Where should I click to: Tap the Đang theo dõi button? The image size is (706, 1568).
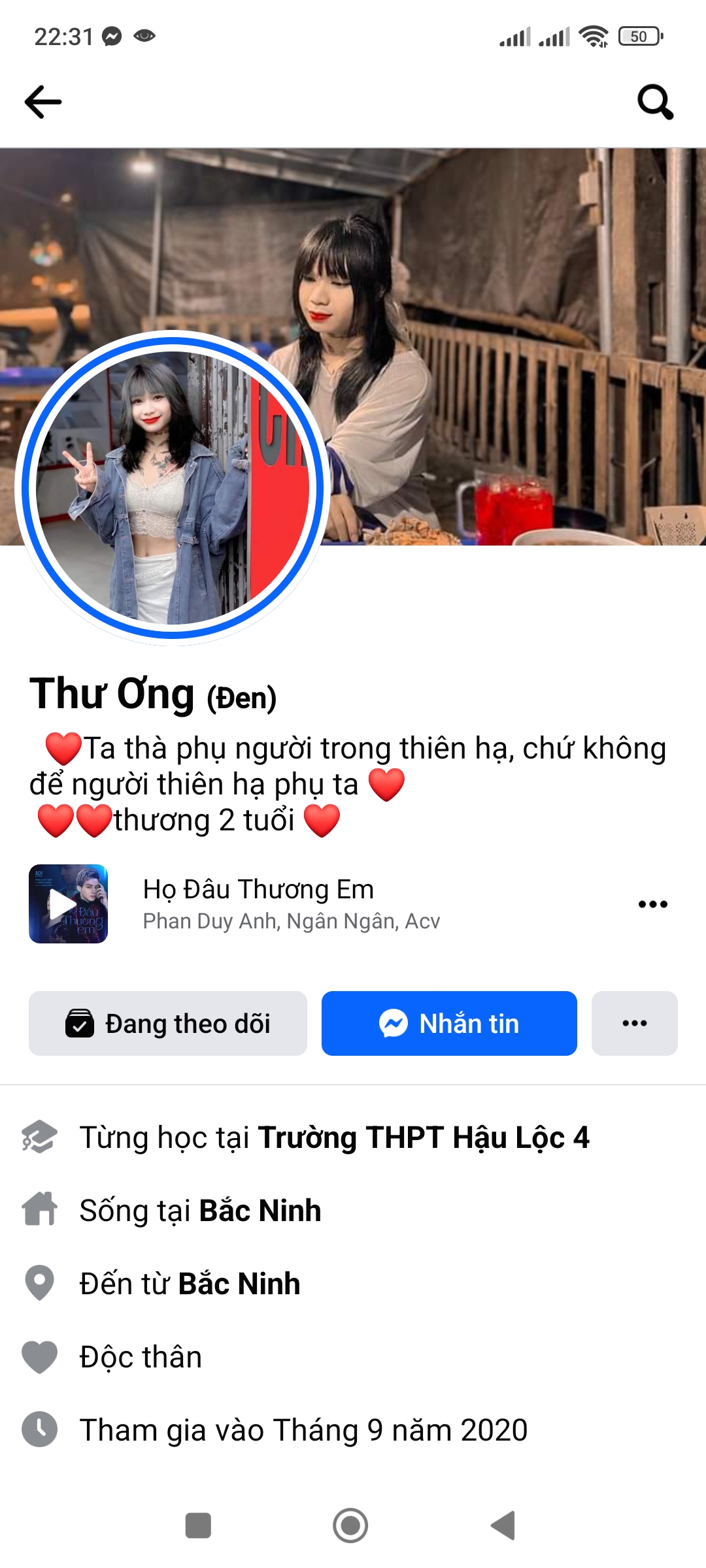click(x=168, y=1023)
